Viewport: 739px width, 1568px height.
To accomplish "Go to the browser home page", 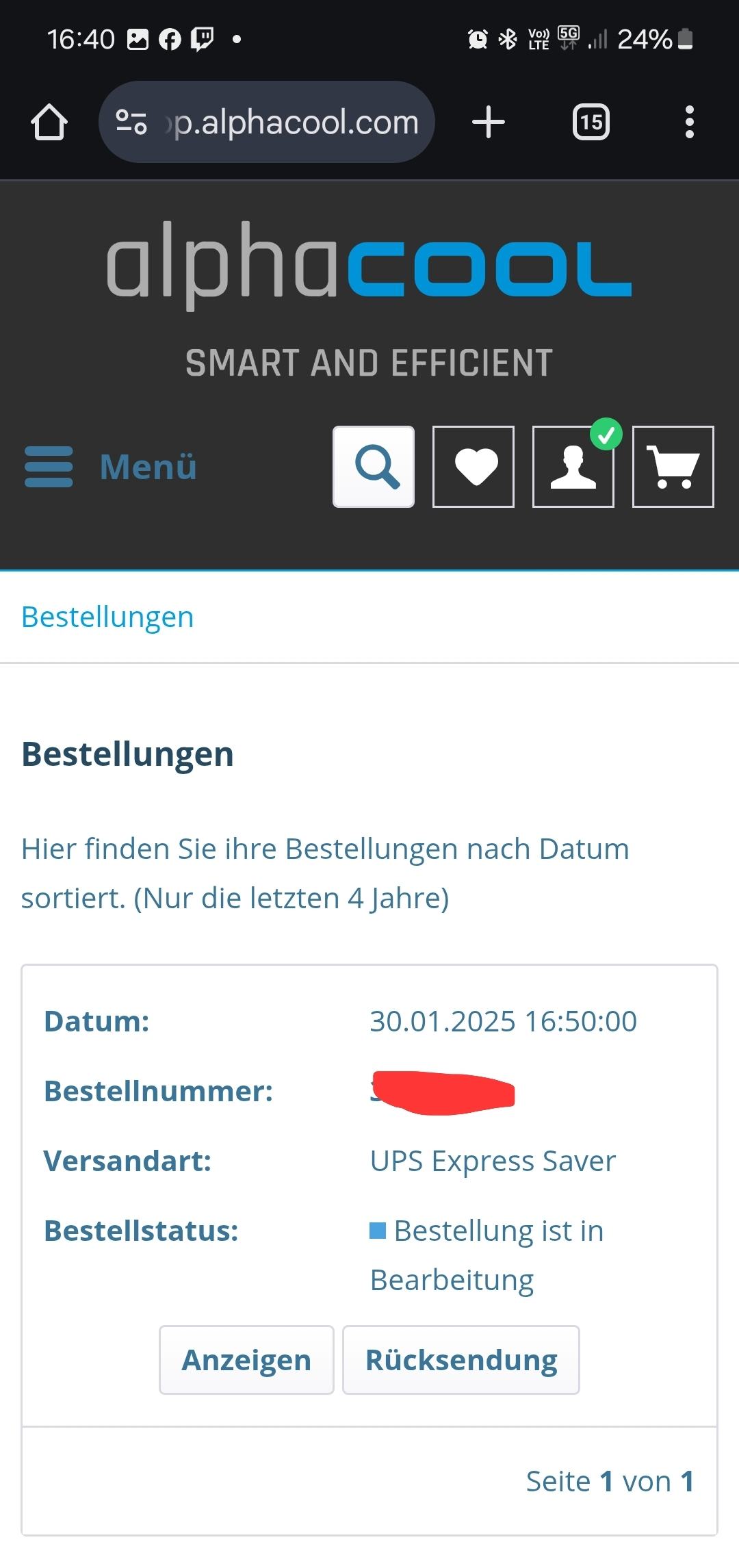I will click(49, 123).
